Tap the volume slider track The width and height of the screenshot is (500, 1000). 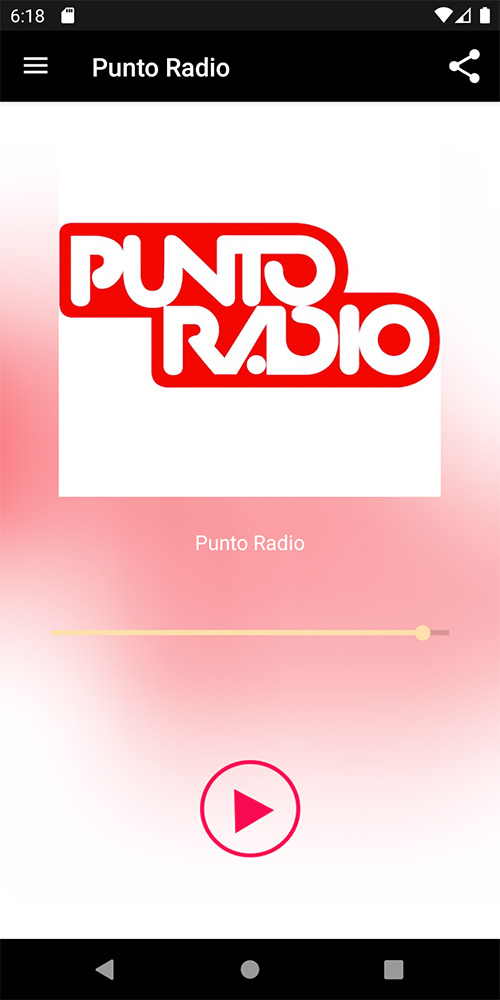tap(250, 633)
